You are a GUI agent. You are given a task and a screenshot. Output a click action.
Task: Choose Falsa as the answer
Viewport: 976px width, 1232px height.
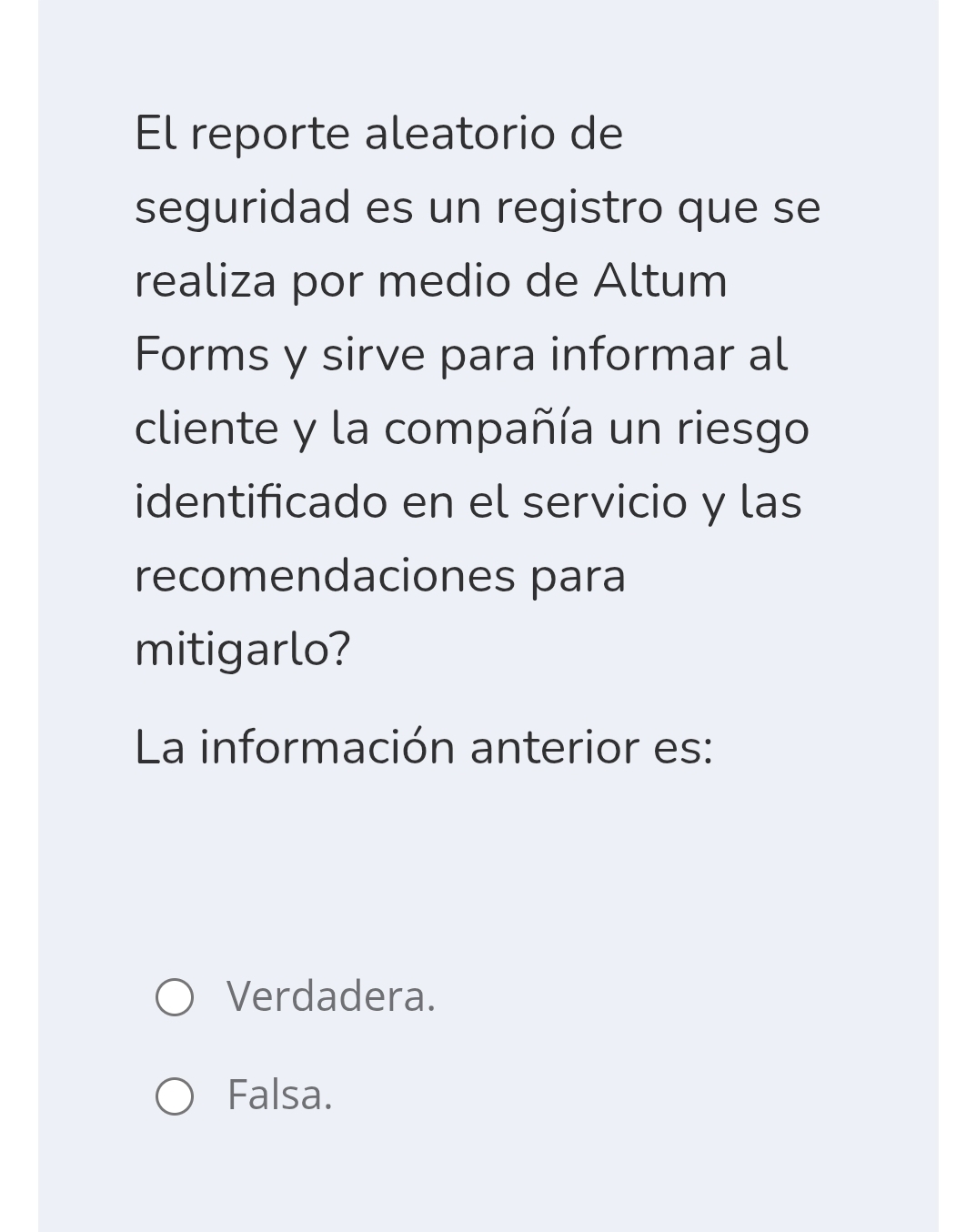click(175, 1096)
